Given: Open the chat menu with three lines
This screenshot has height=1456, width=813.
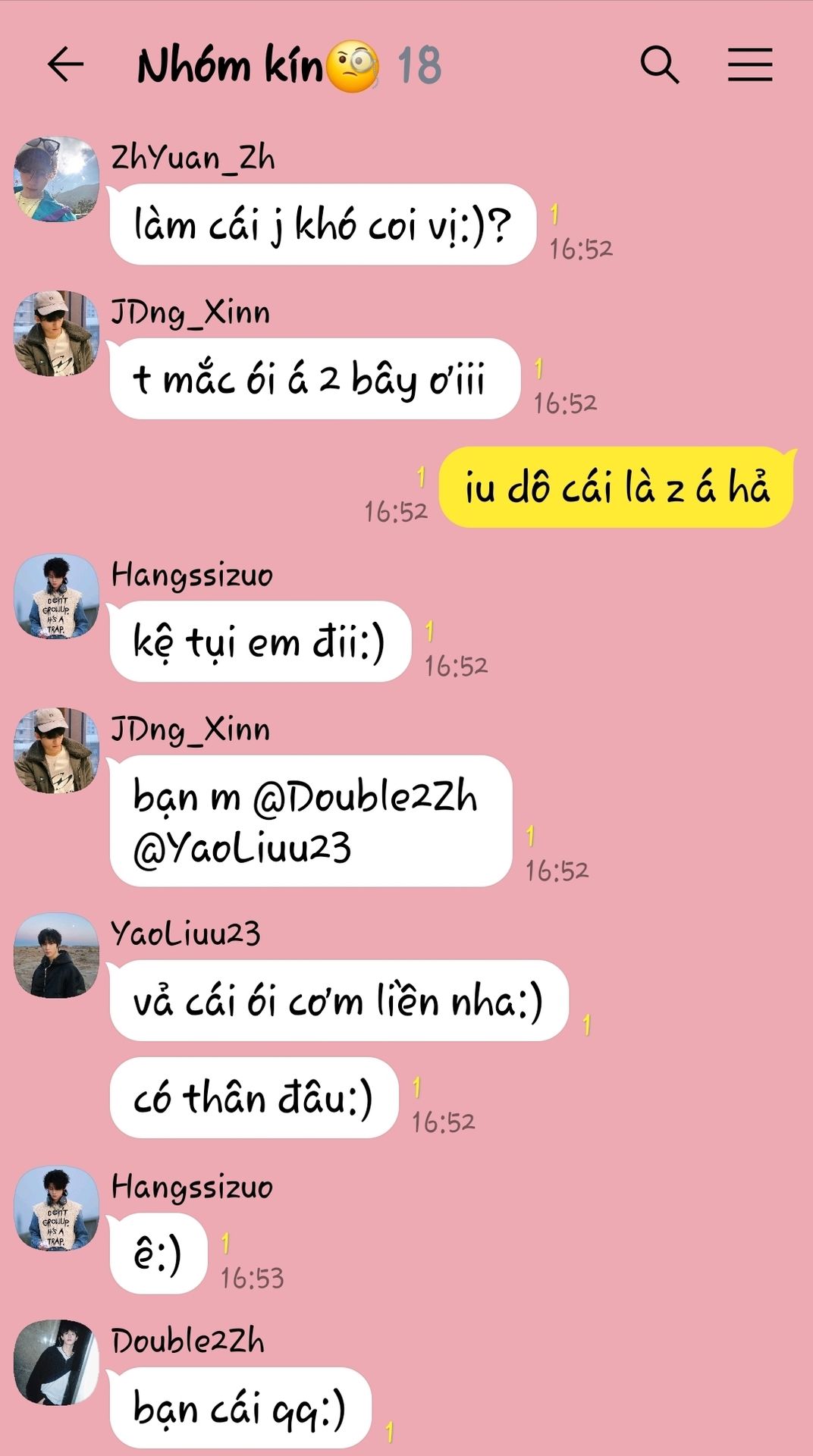Looking at the screenshot, I should coord(749,64).
